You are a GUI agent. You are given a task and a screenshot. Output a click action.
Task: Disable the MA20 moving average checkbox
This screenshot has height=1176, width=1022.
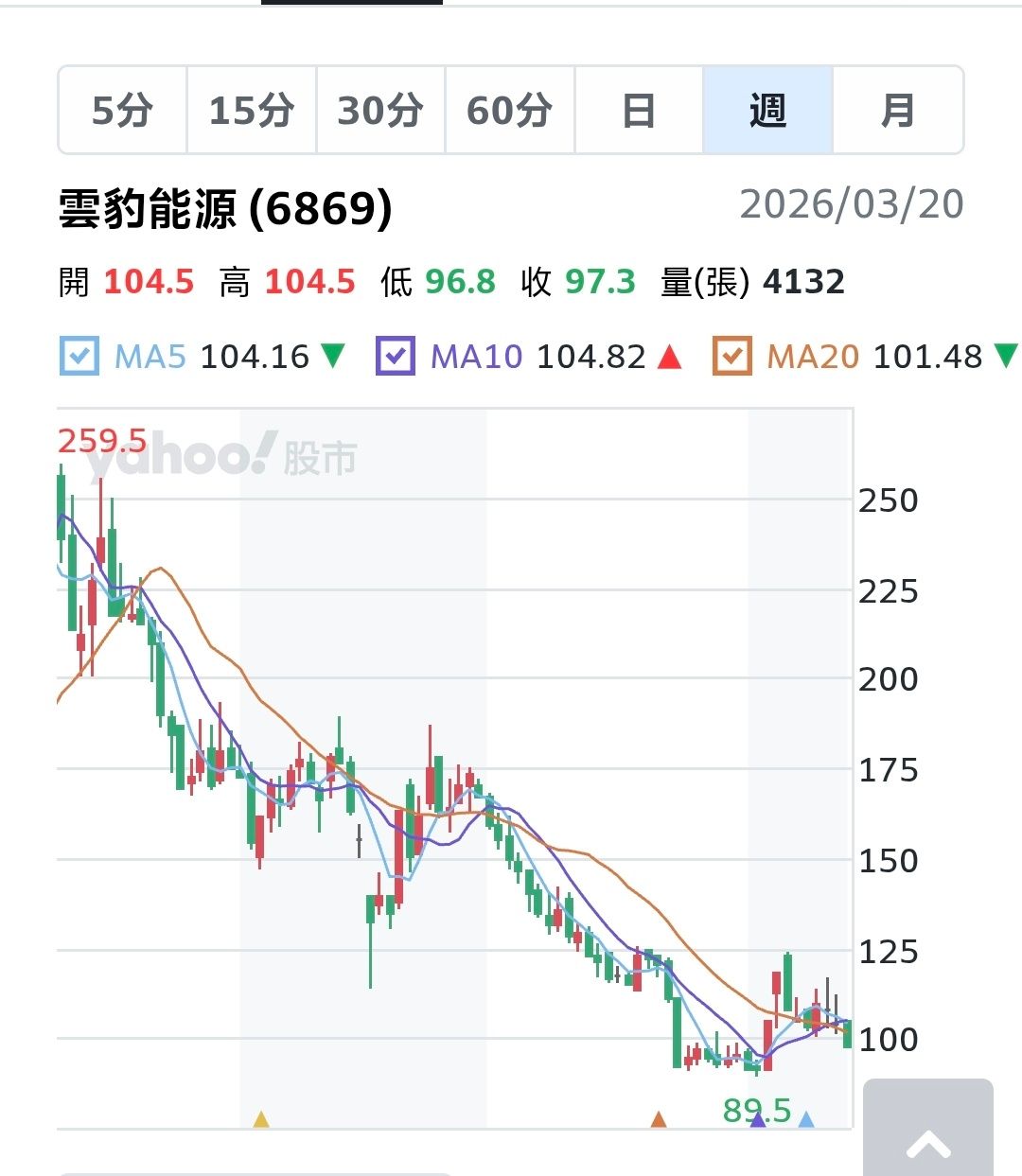coord(732,357)
